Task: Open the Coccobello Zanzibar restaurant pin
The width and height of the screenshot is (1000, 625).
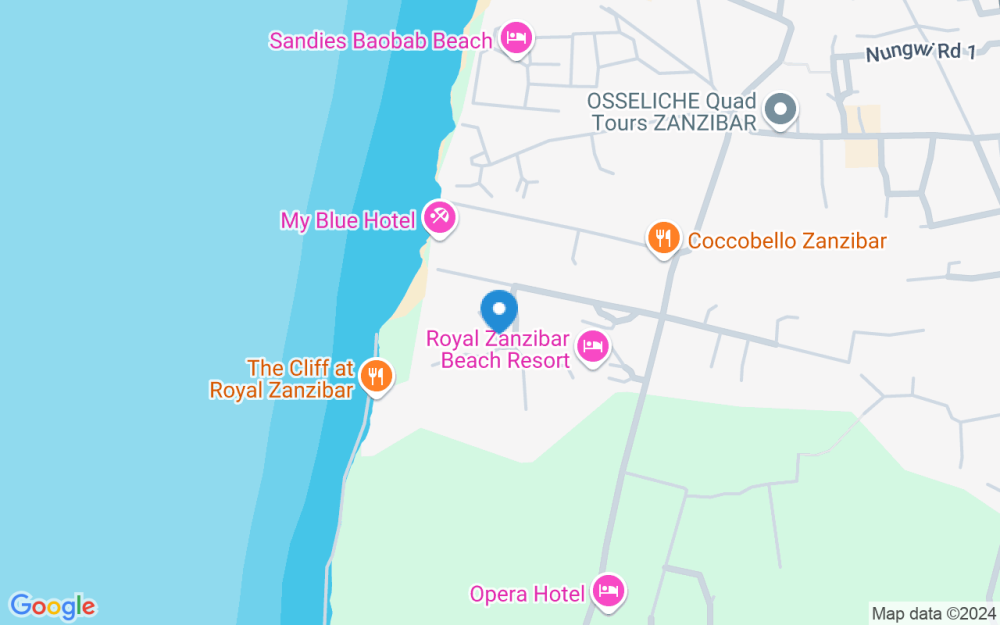Action: tap(662, 238)
